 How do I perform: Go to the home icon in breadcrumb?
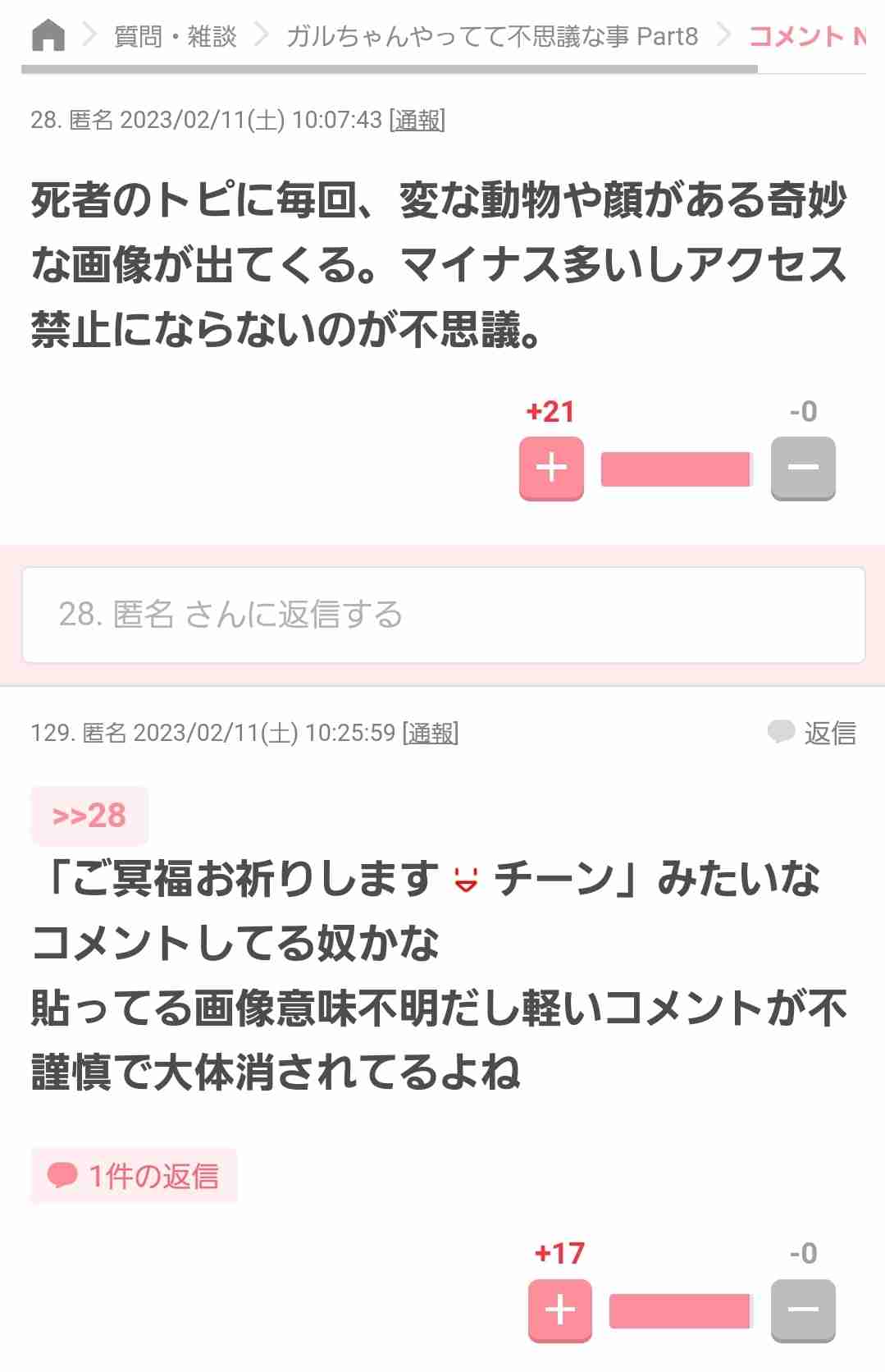(x=48, y=36)
